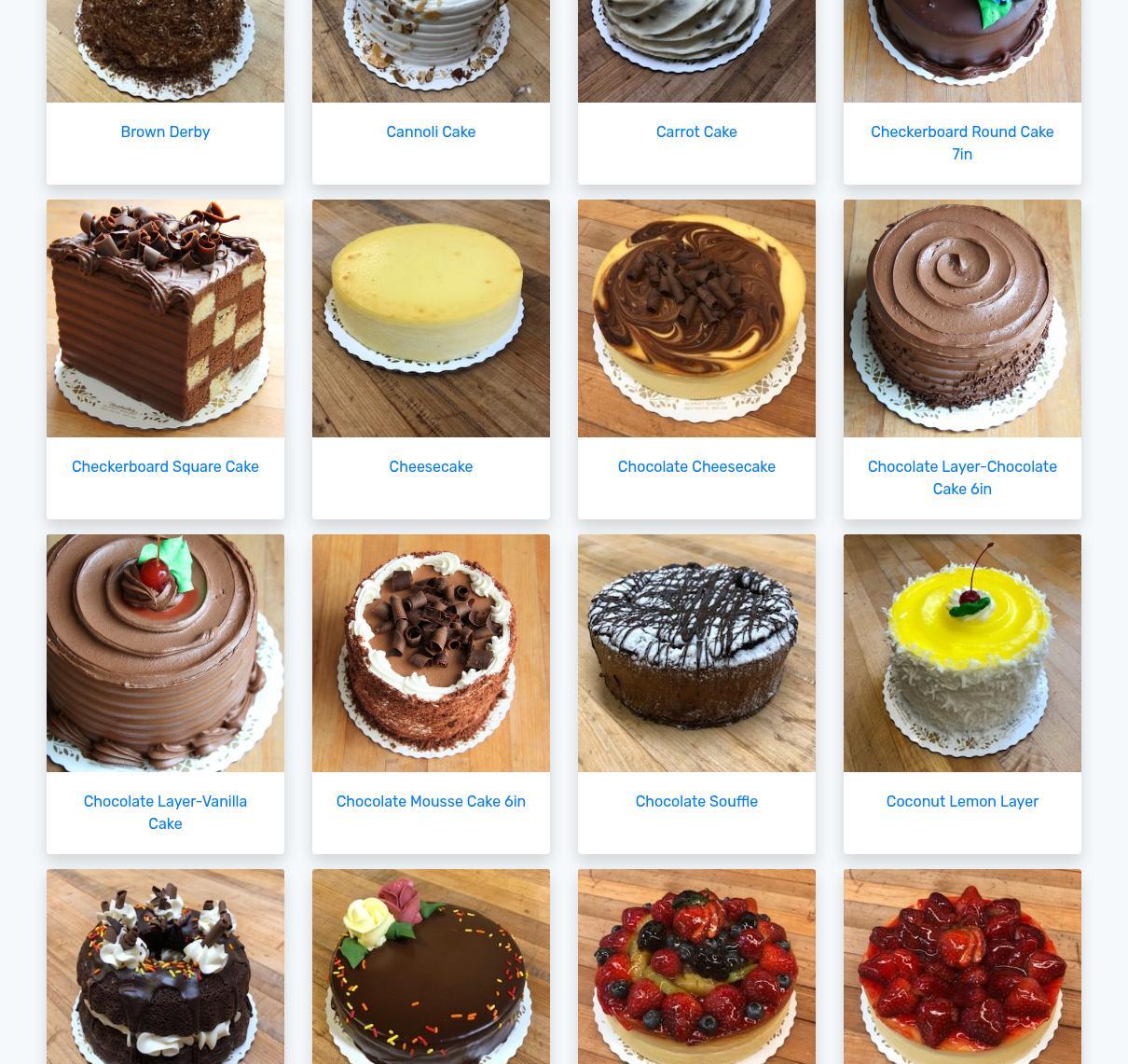Open the Cannoli Cake link
This screenshot has width=1128, height=1064.
431,131
